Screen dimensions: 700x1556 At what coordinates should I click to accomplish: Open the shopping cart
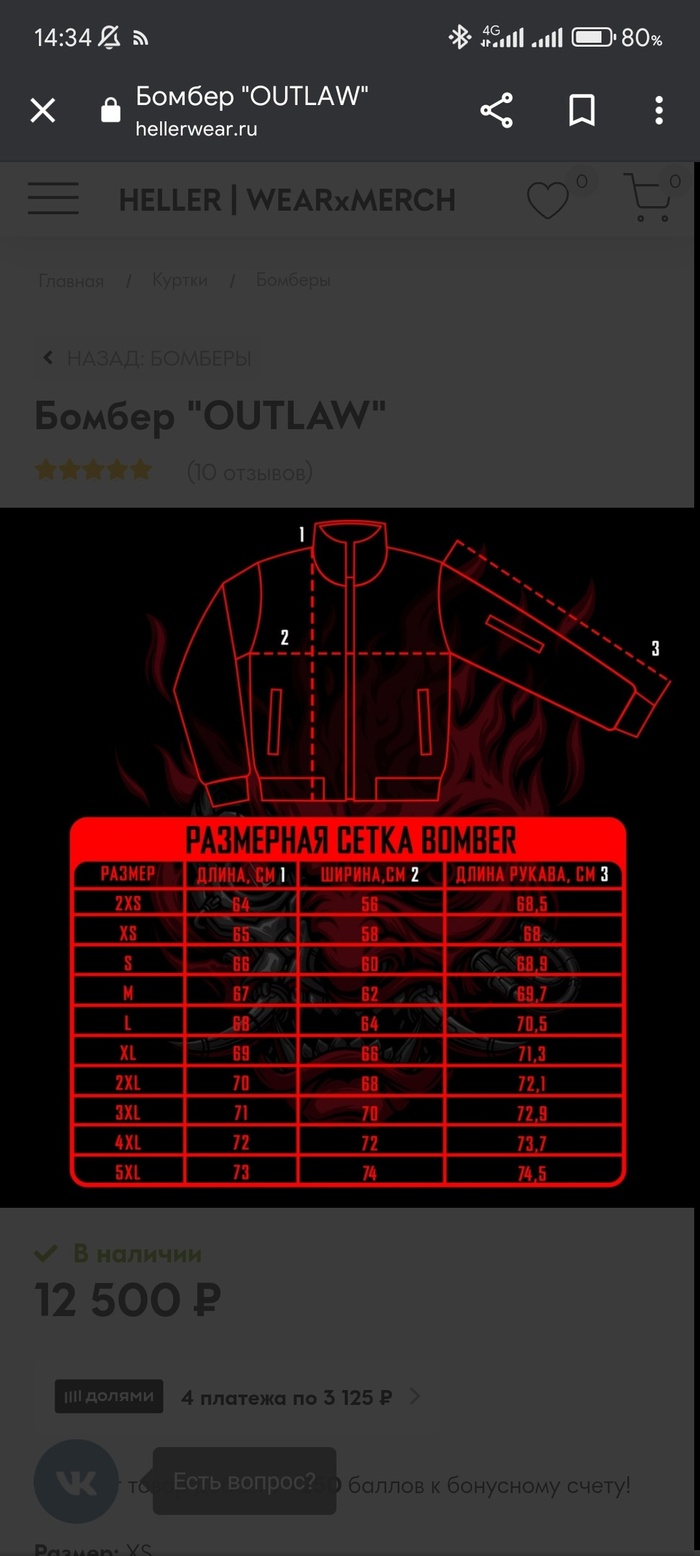[648, 198]
